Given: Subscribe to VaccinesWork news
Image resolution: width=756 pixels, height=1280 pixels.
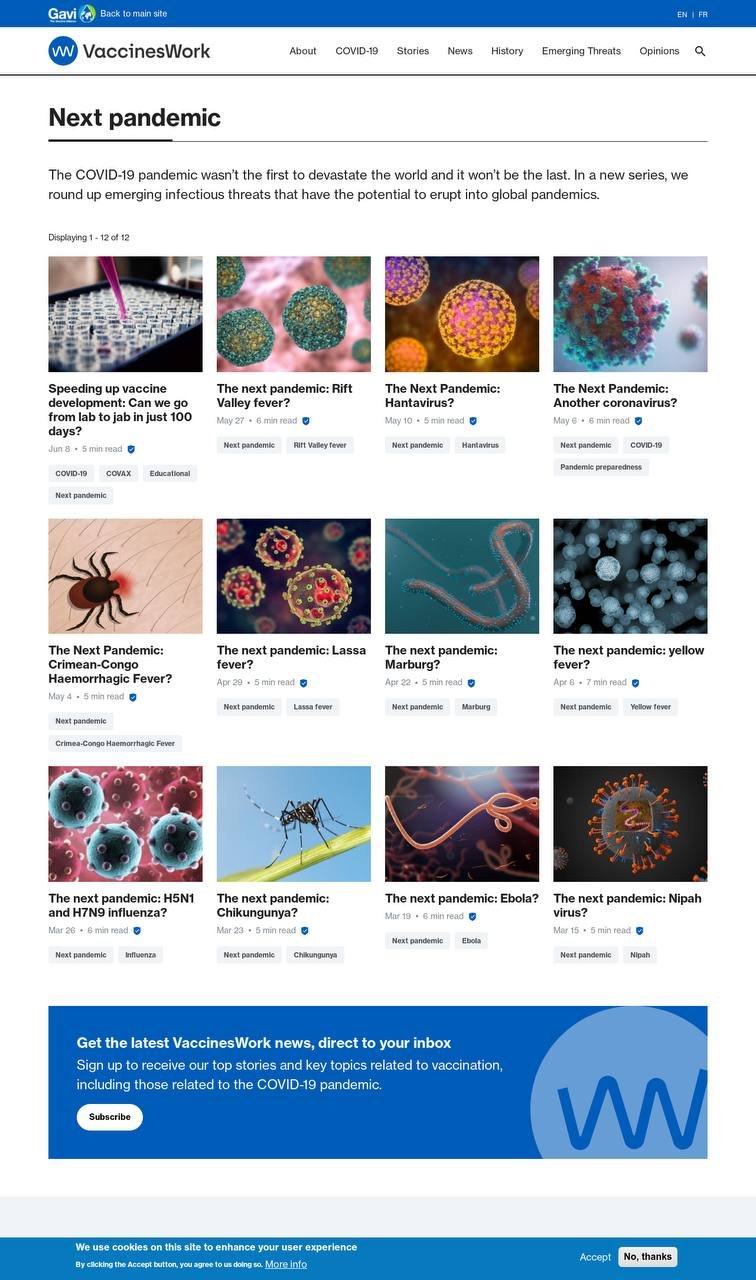Looking at the screenshot, I should (x=110, y=1117).
